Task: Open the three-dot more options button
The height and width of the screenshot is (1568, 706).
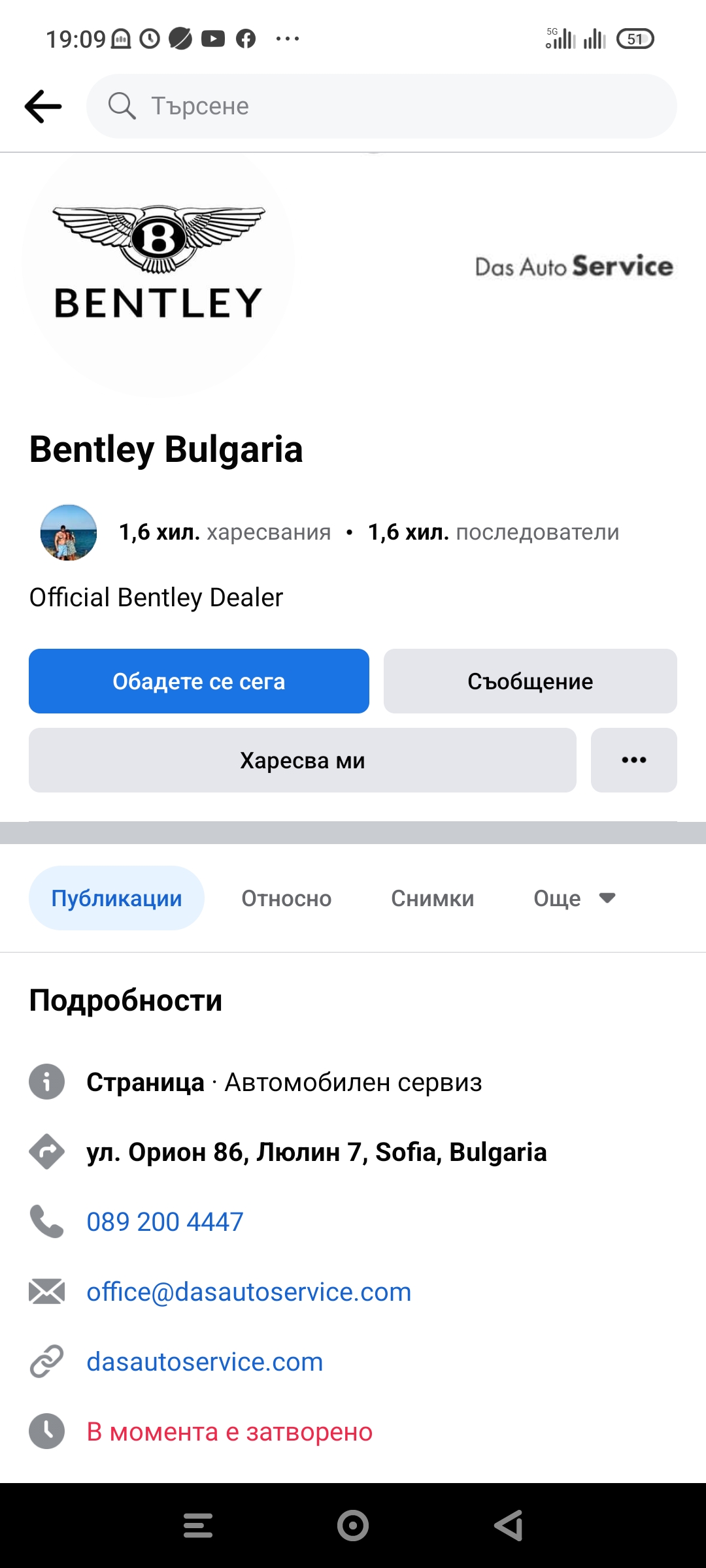Action: pos(633,760)
